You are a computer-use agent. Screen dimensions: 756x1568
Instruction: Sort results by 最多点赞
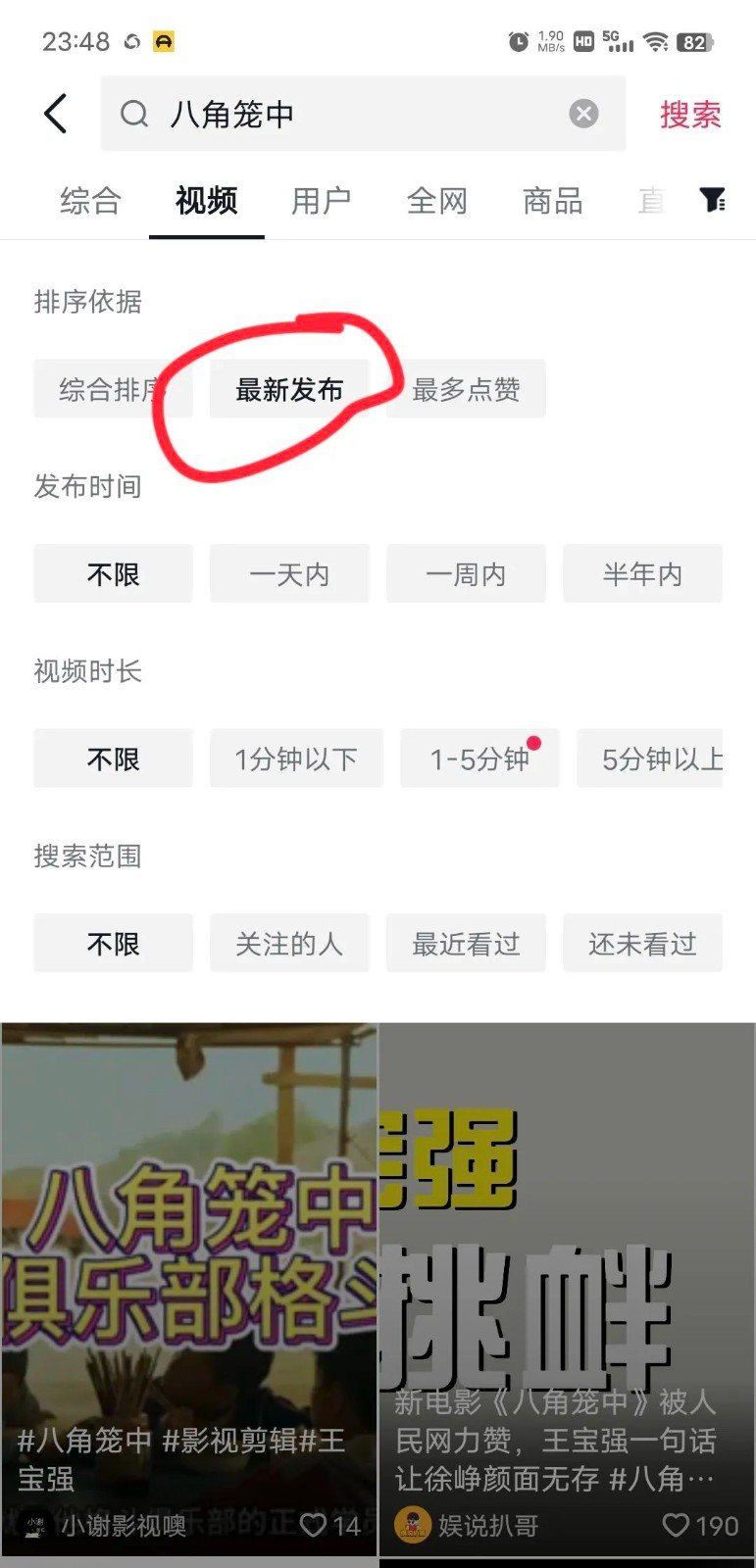click(466, 389)
